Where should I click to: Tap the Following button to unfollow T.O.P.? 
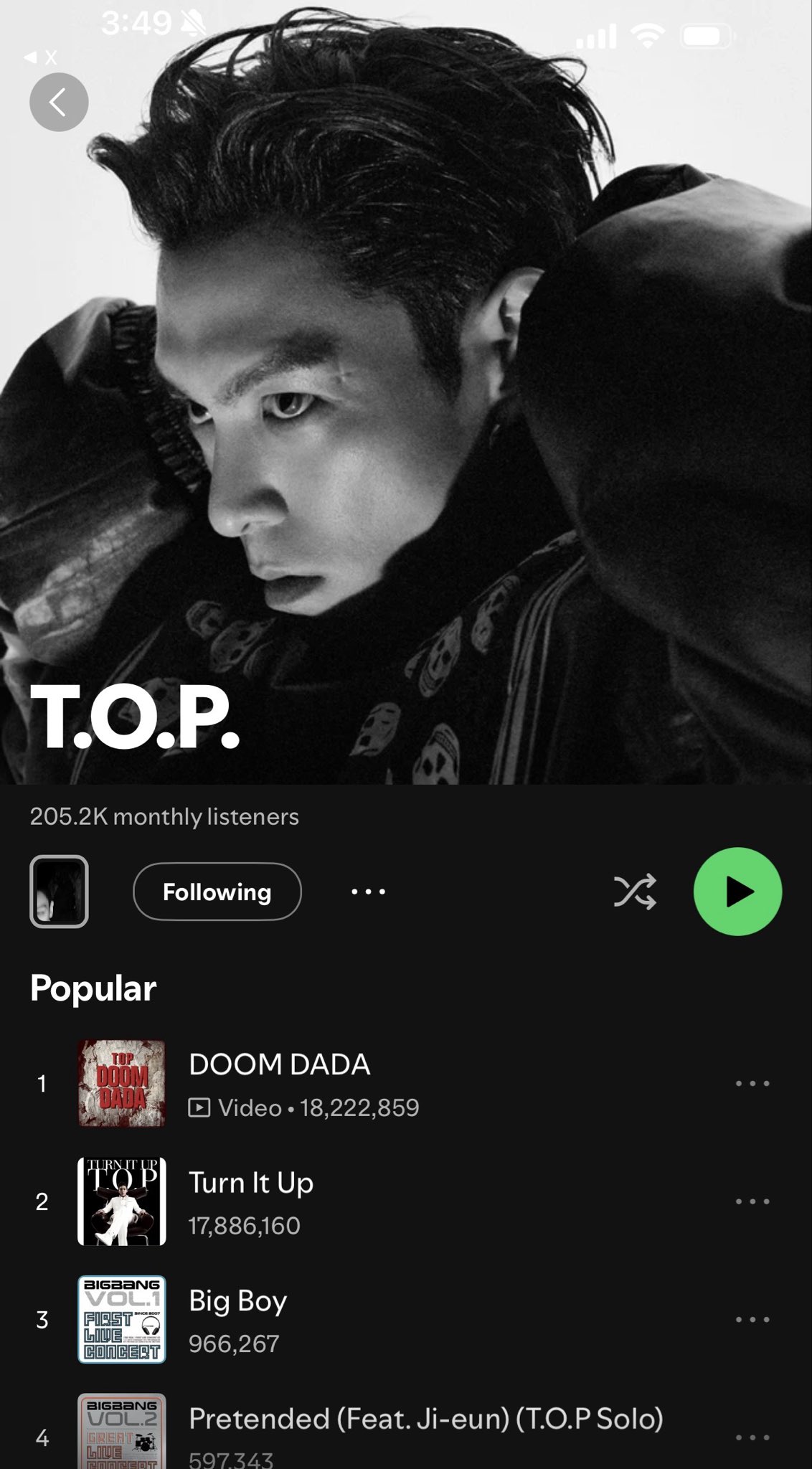click(217, 892)
